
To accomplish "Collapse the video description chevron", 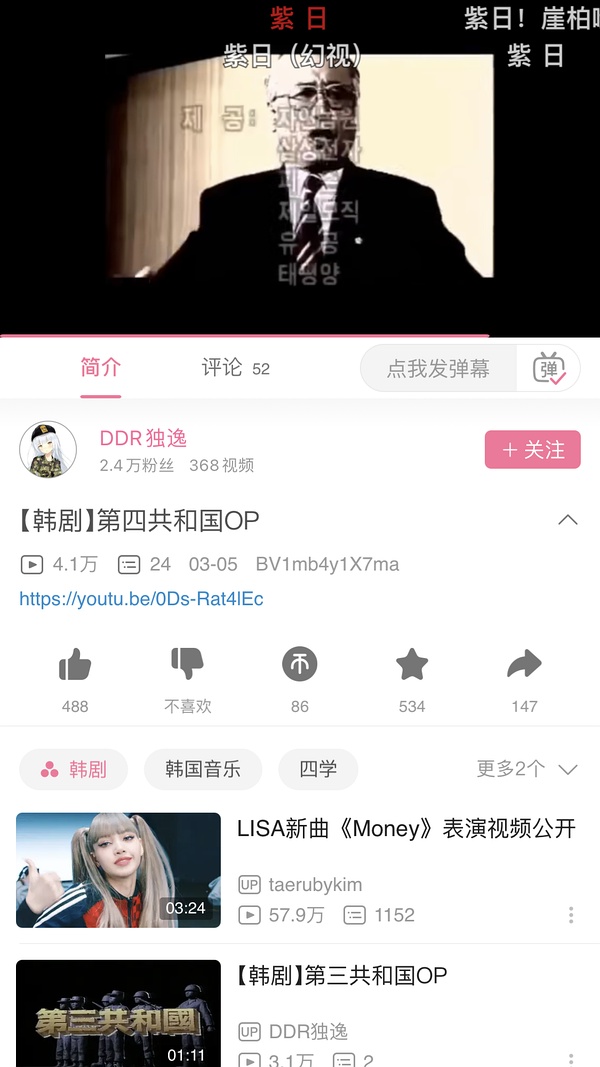I will pyautogui.click(x=567, y=520).
